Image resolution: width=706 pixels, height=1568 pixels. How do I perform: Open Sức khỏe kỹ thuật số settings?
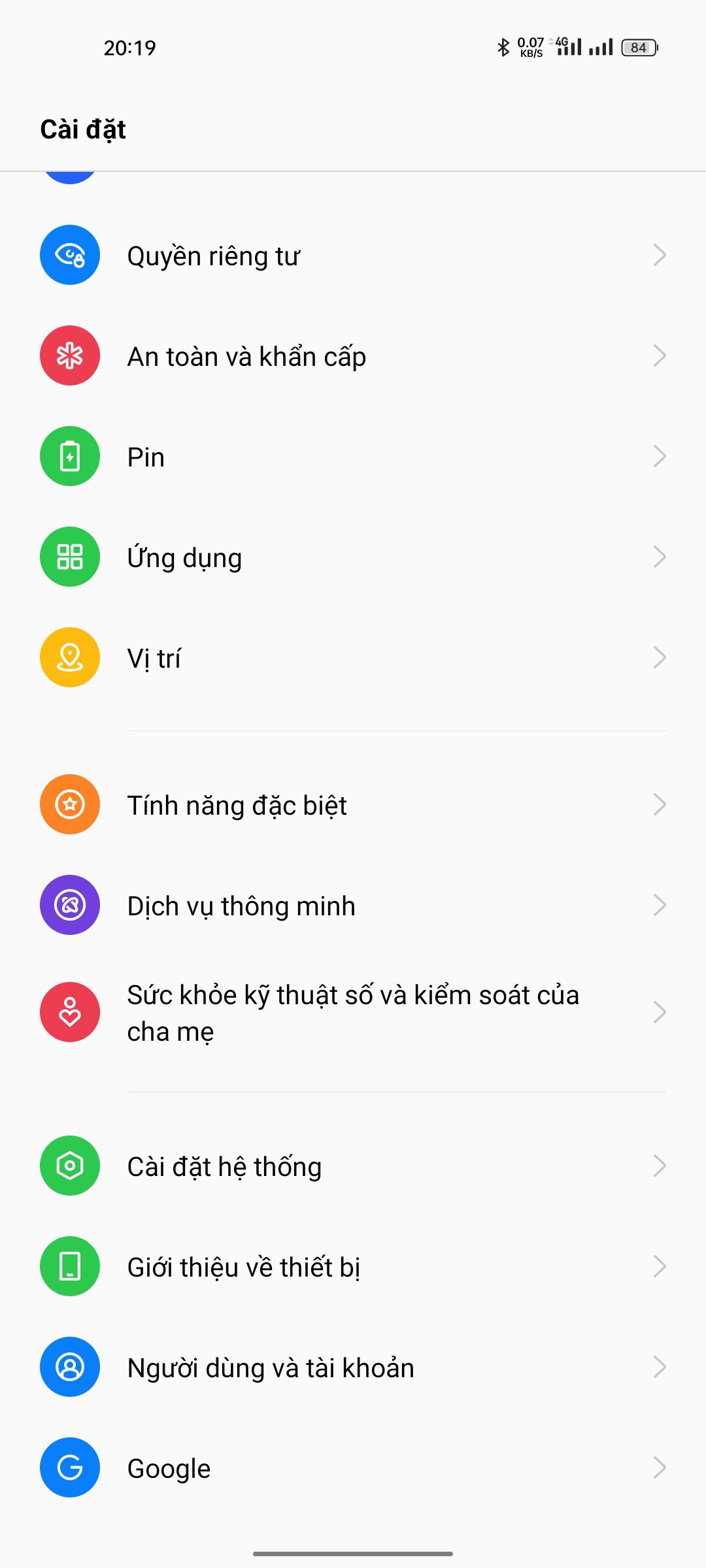pos(353,1013)
